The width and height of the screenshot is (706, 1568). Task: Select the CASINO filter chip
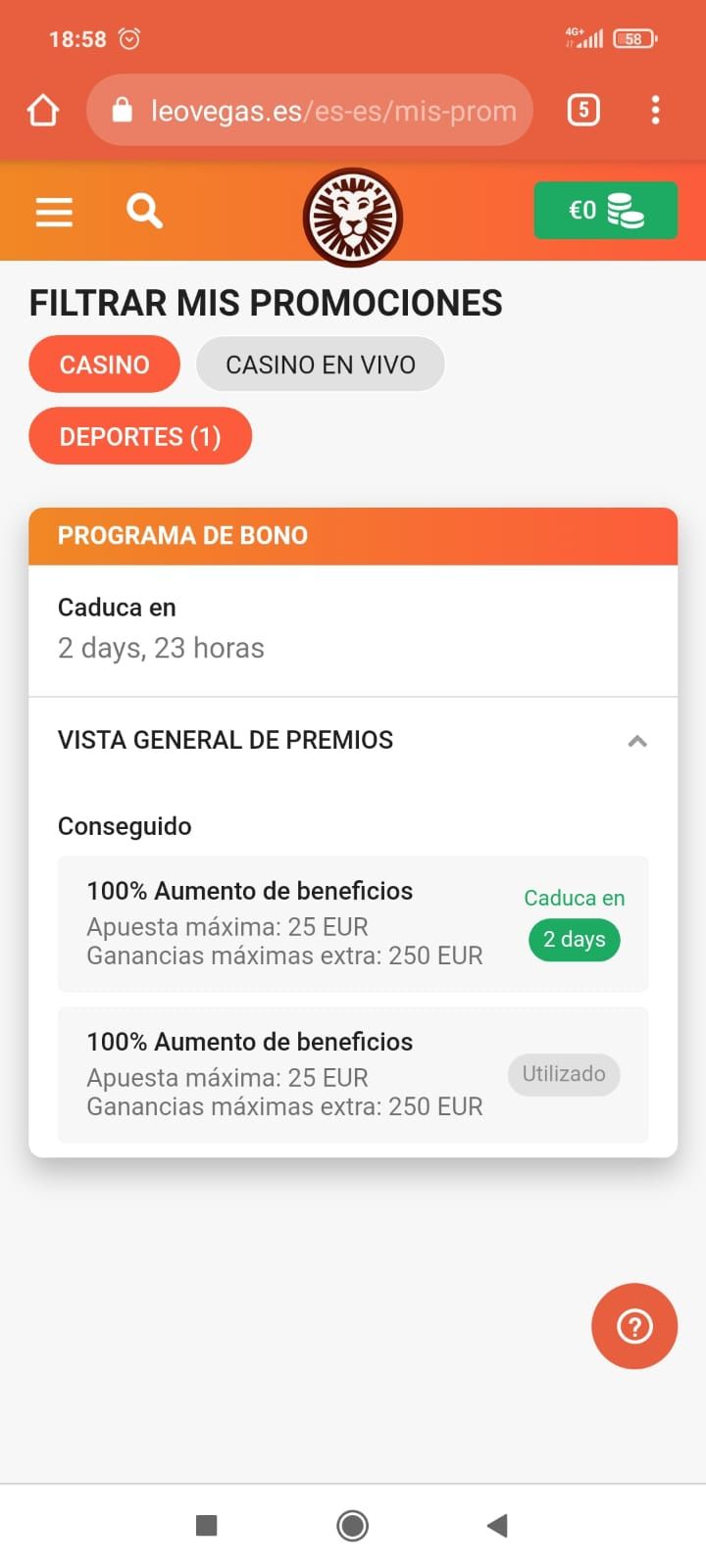pyautogui.click(x=105, y=365)
